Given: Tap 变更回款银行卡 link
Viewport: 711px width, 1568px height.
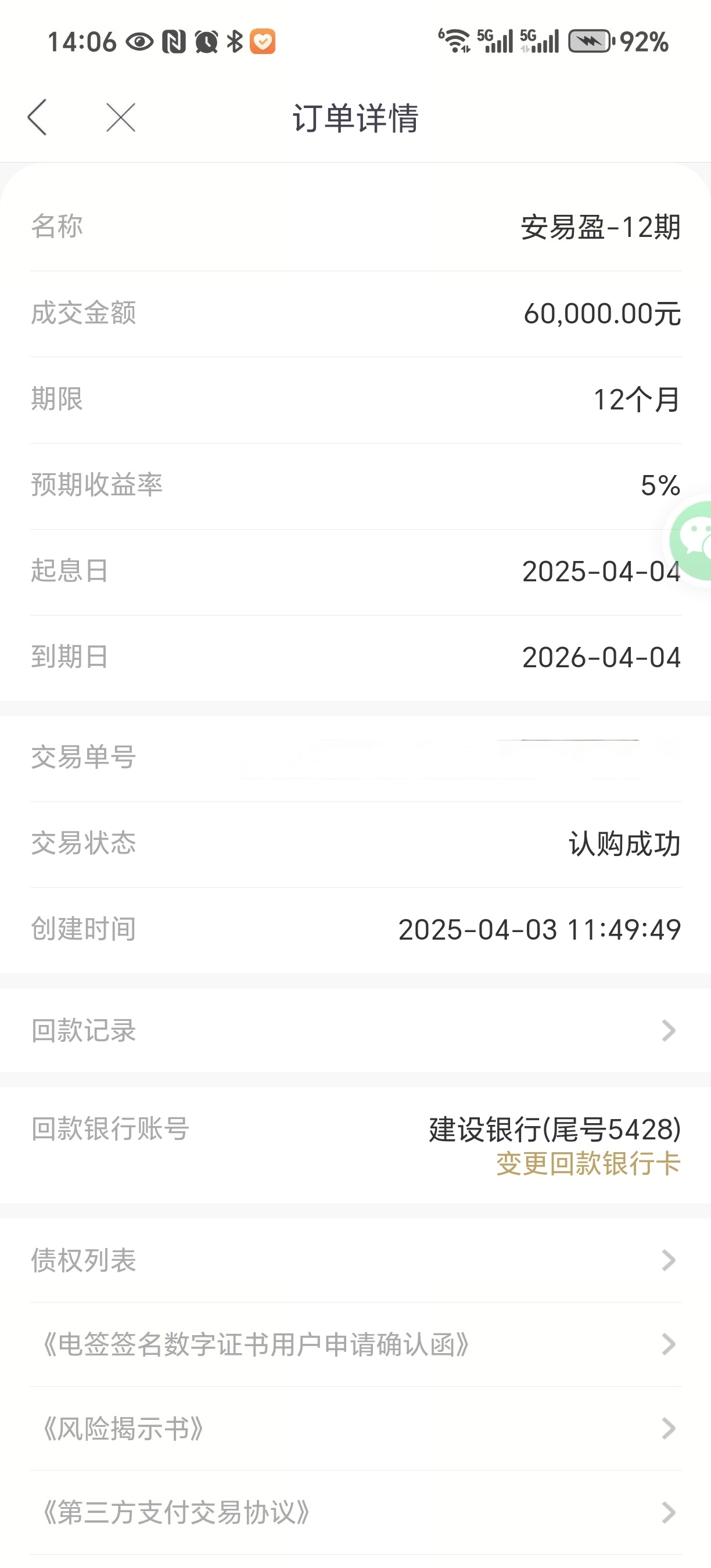Looking at the screenshot, I should click(588, 1164).
